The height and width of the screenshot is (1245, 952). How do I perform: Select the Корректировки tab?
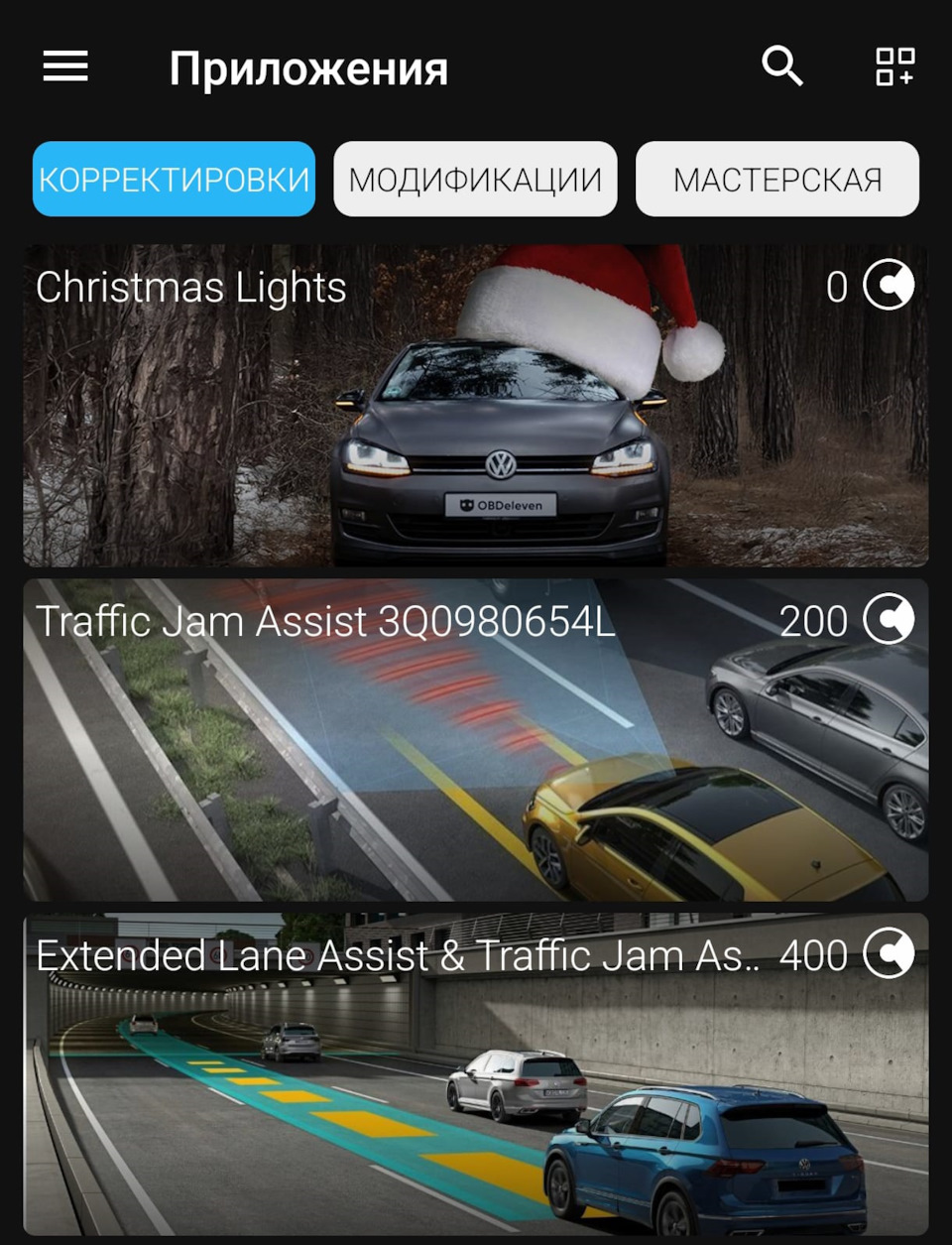click(174, 180)
